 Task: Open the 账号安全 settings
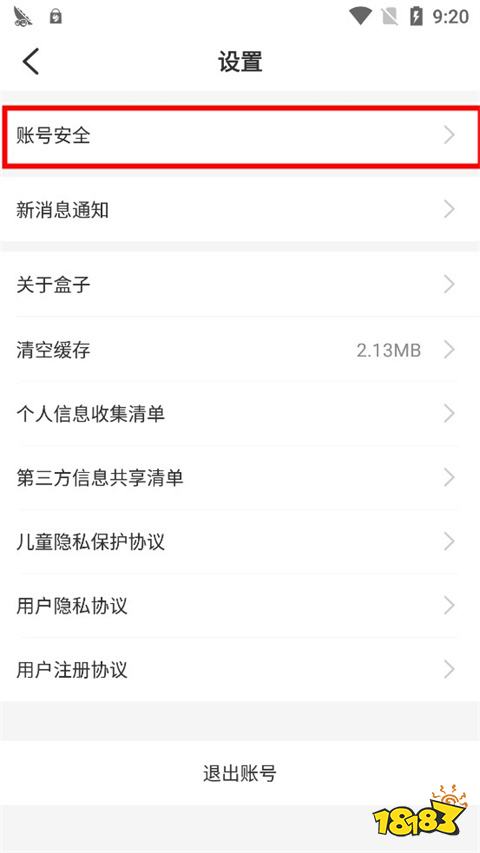coord(240,135)
